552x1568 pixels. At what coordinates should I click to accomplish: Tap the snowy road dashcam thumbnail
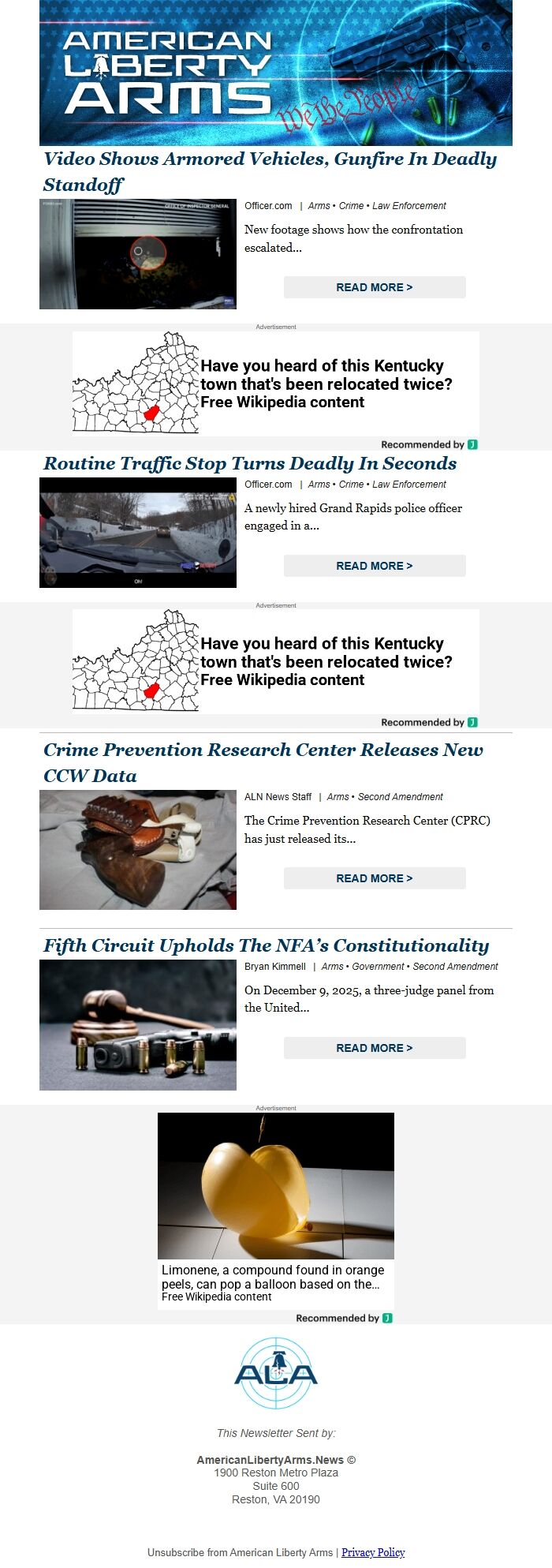138,533
